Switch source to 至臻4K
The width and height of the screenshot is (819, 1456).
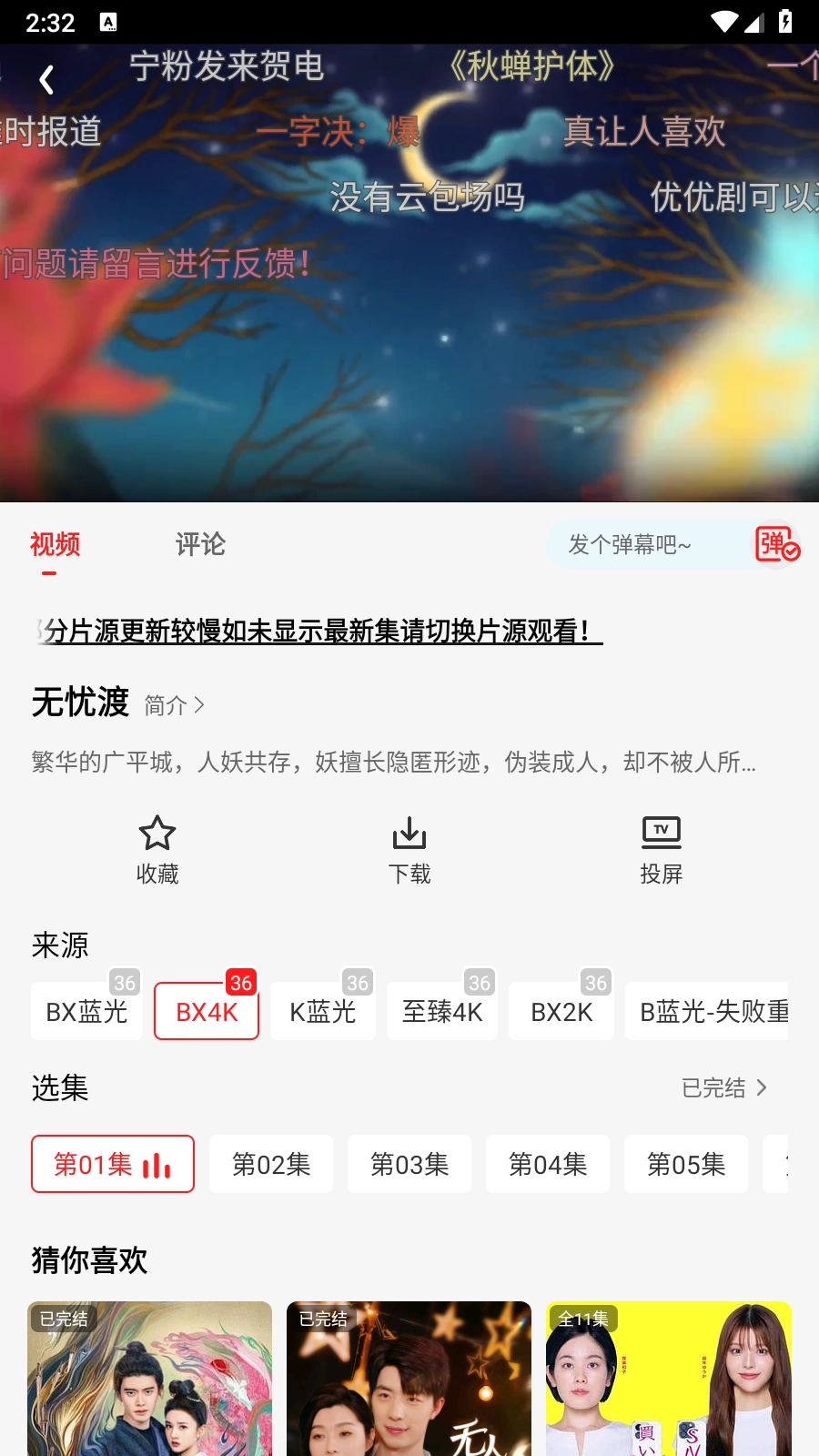click(x=442, y=1010)
